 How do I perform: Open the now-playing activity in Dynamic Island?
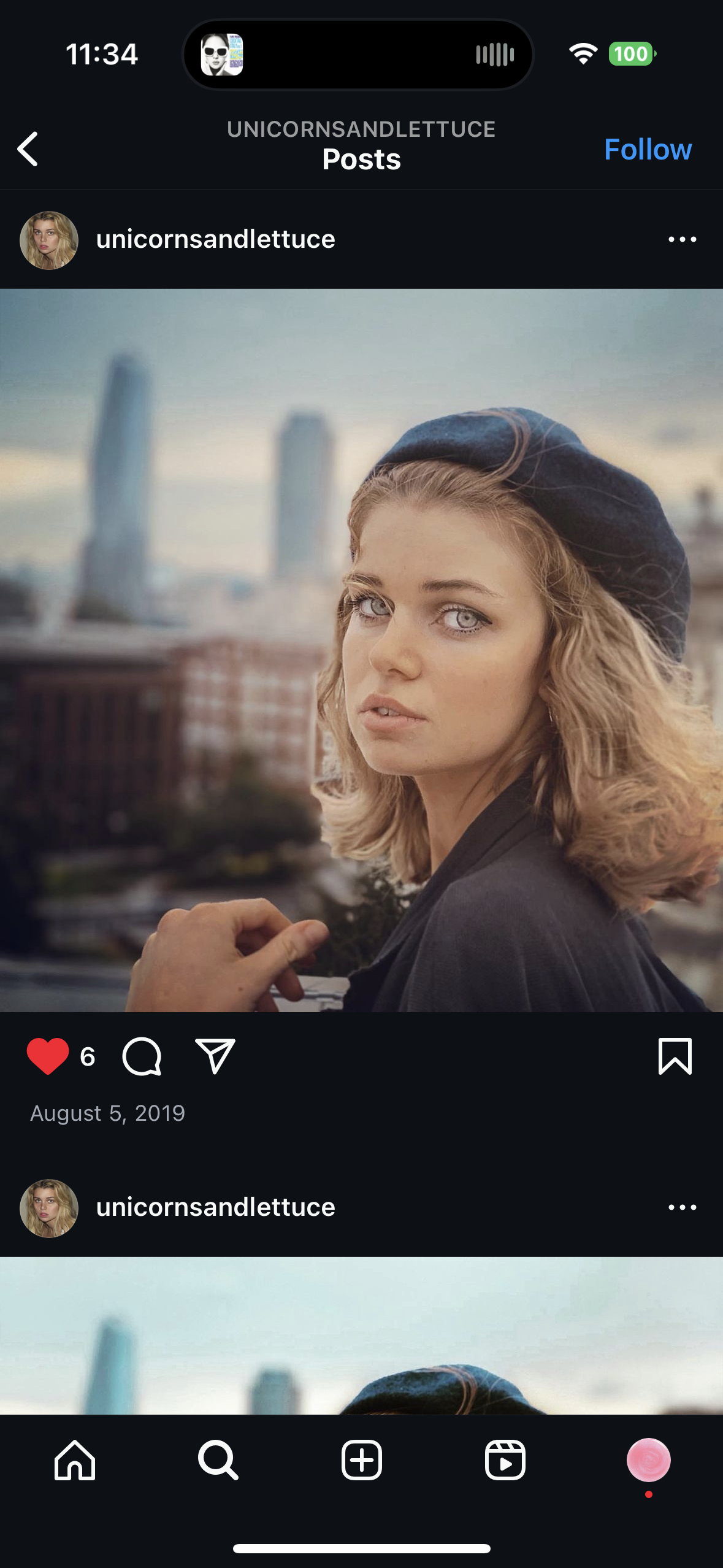[x=358, y=55]
